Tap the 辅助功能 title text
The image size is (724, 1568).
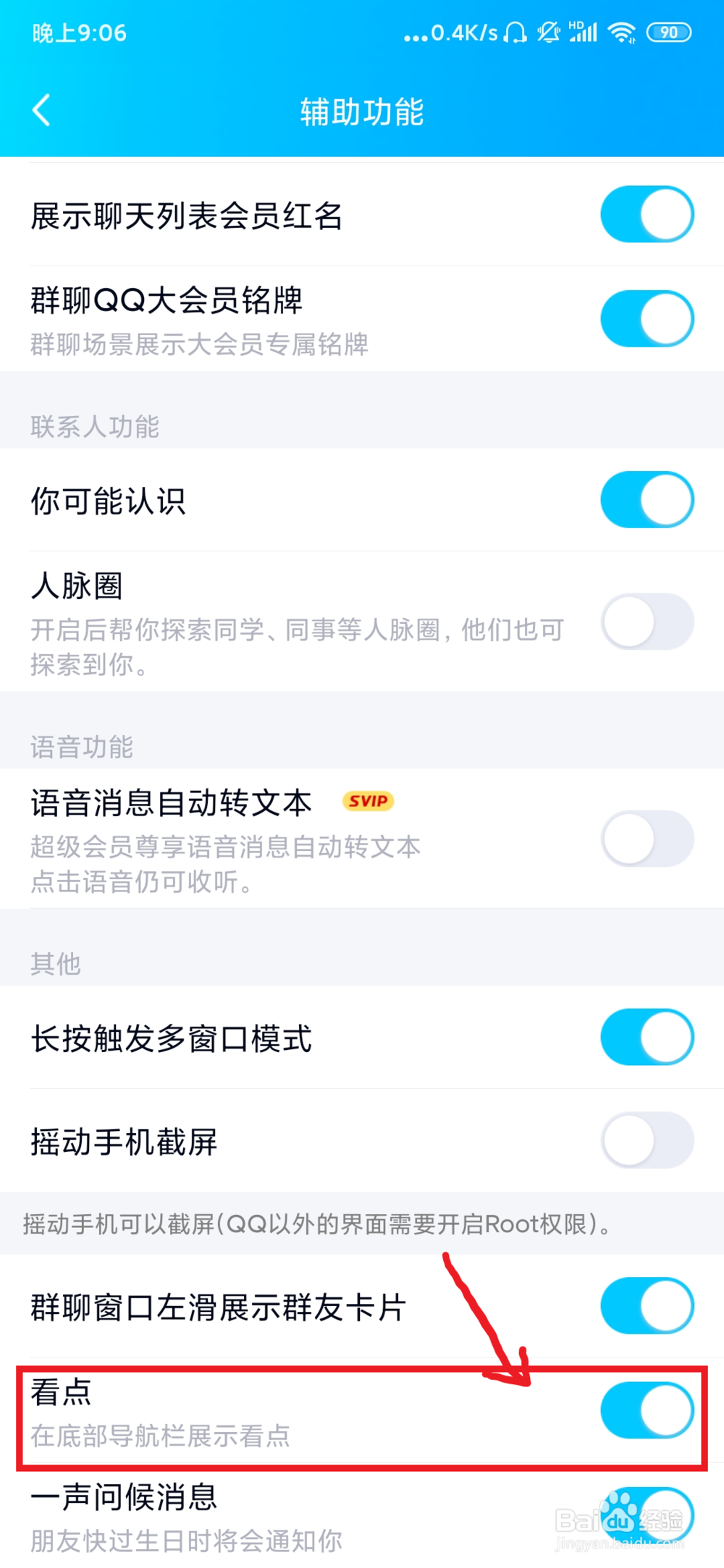point(361,112)
